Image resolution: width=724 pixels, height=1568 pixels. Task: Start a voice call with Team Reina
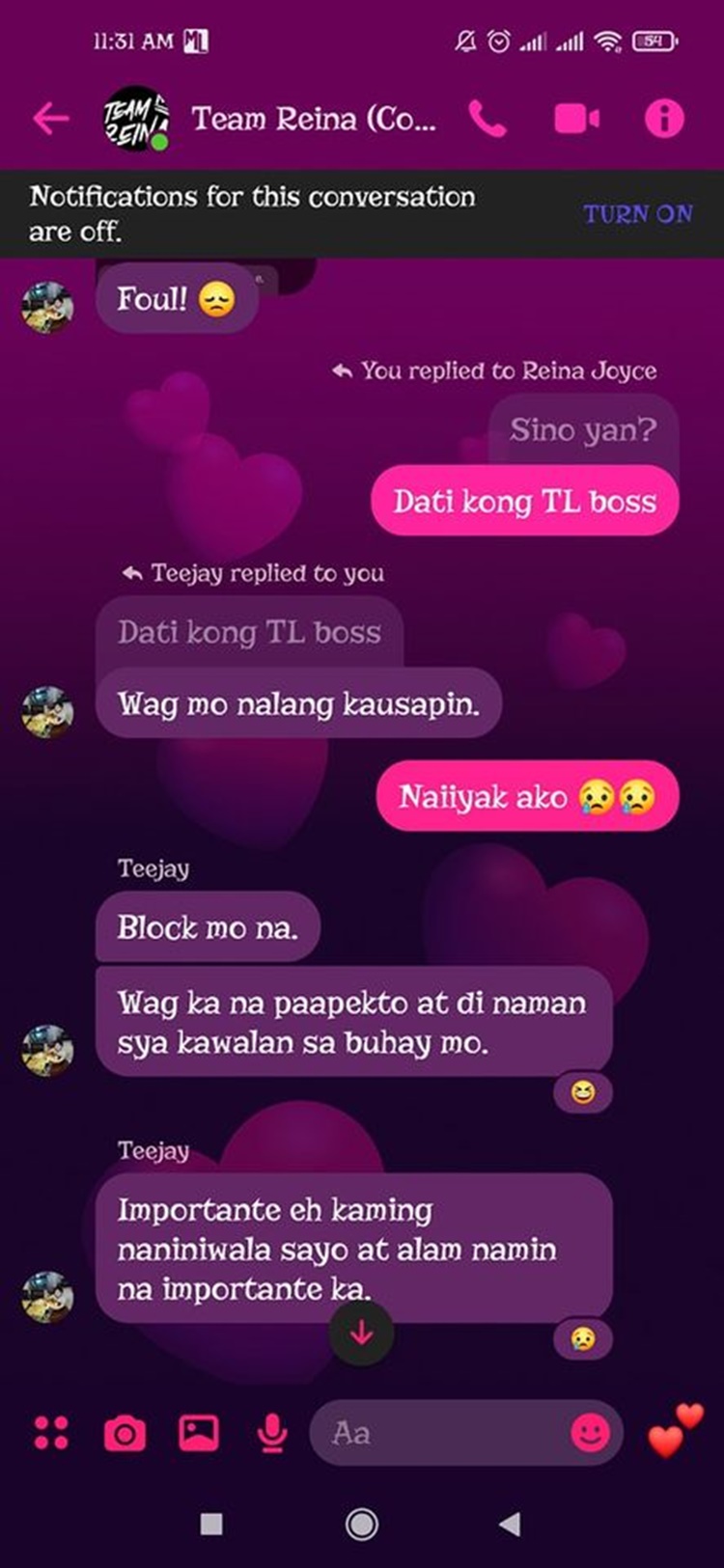(x=487, y=119)
